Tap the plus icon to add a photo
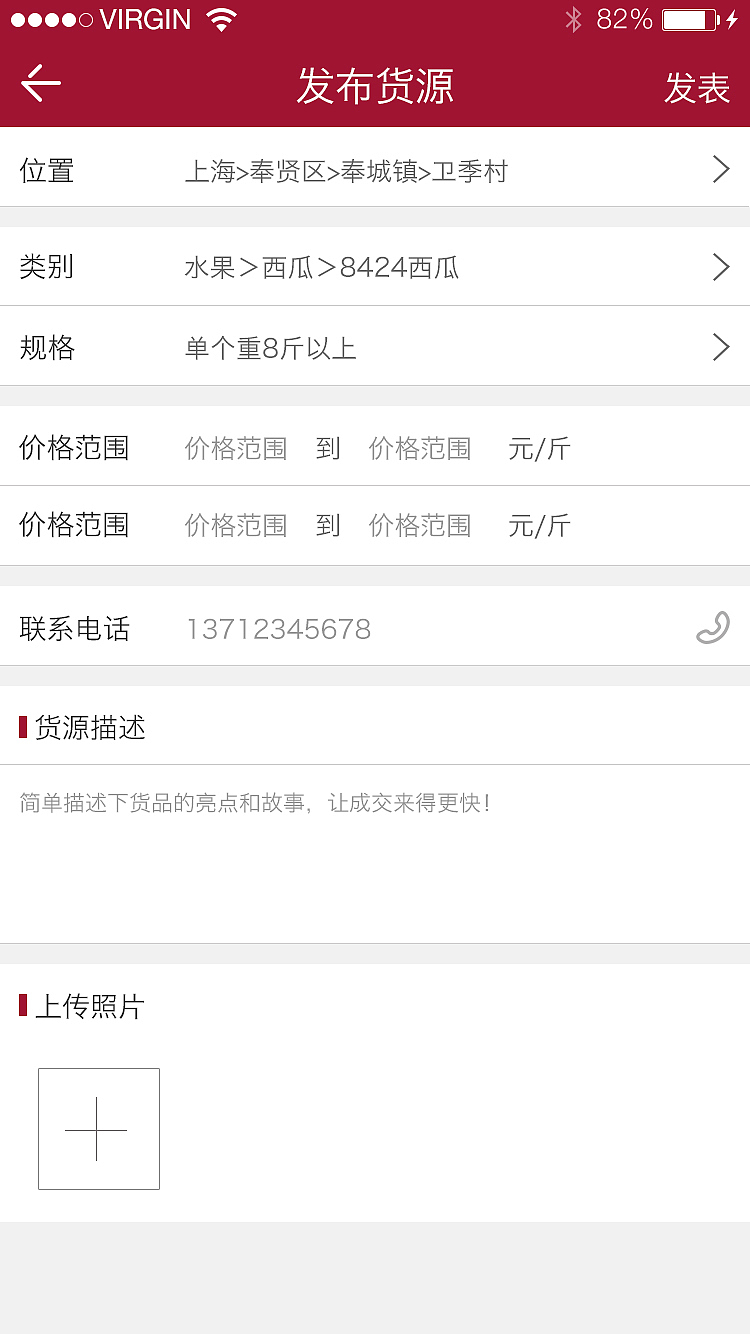The height and width of the screenshot is (1334, 750). (98, 1129)
